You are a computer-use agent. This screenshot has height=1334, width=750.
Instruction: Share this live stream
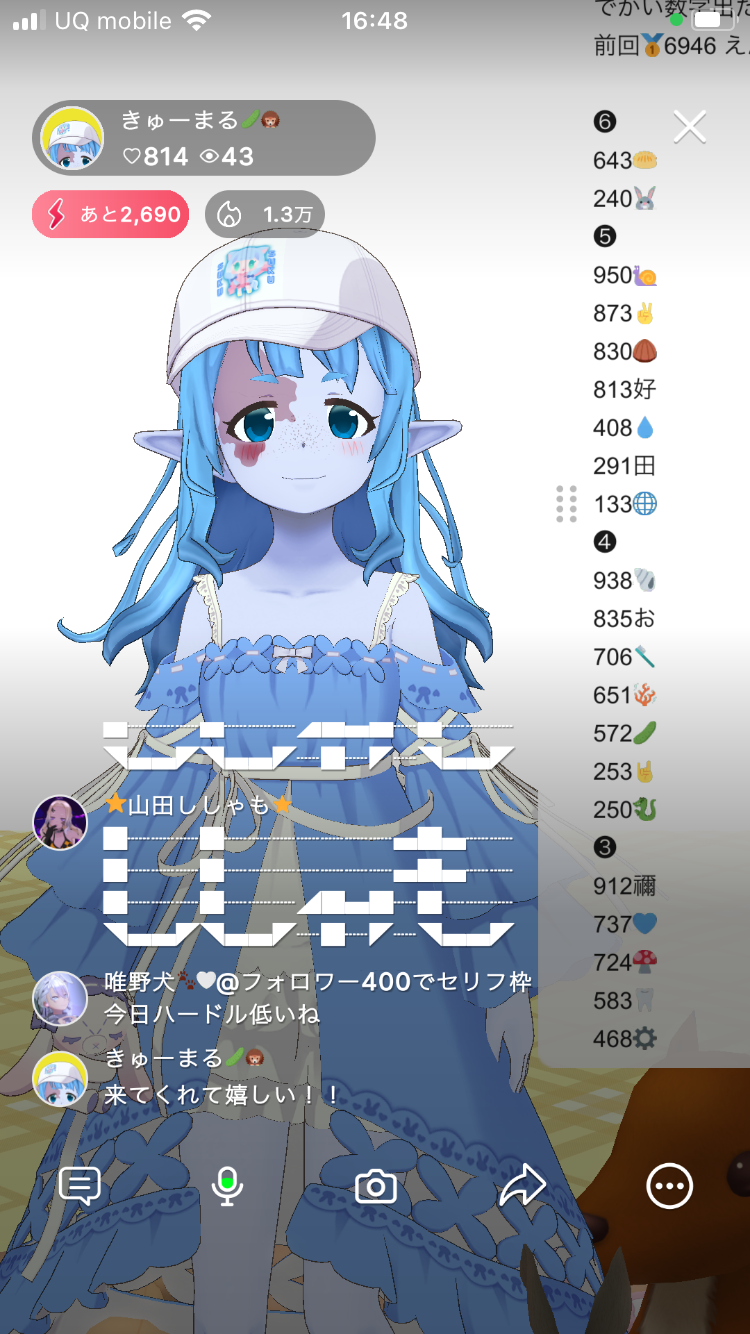pos(522,1186)
